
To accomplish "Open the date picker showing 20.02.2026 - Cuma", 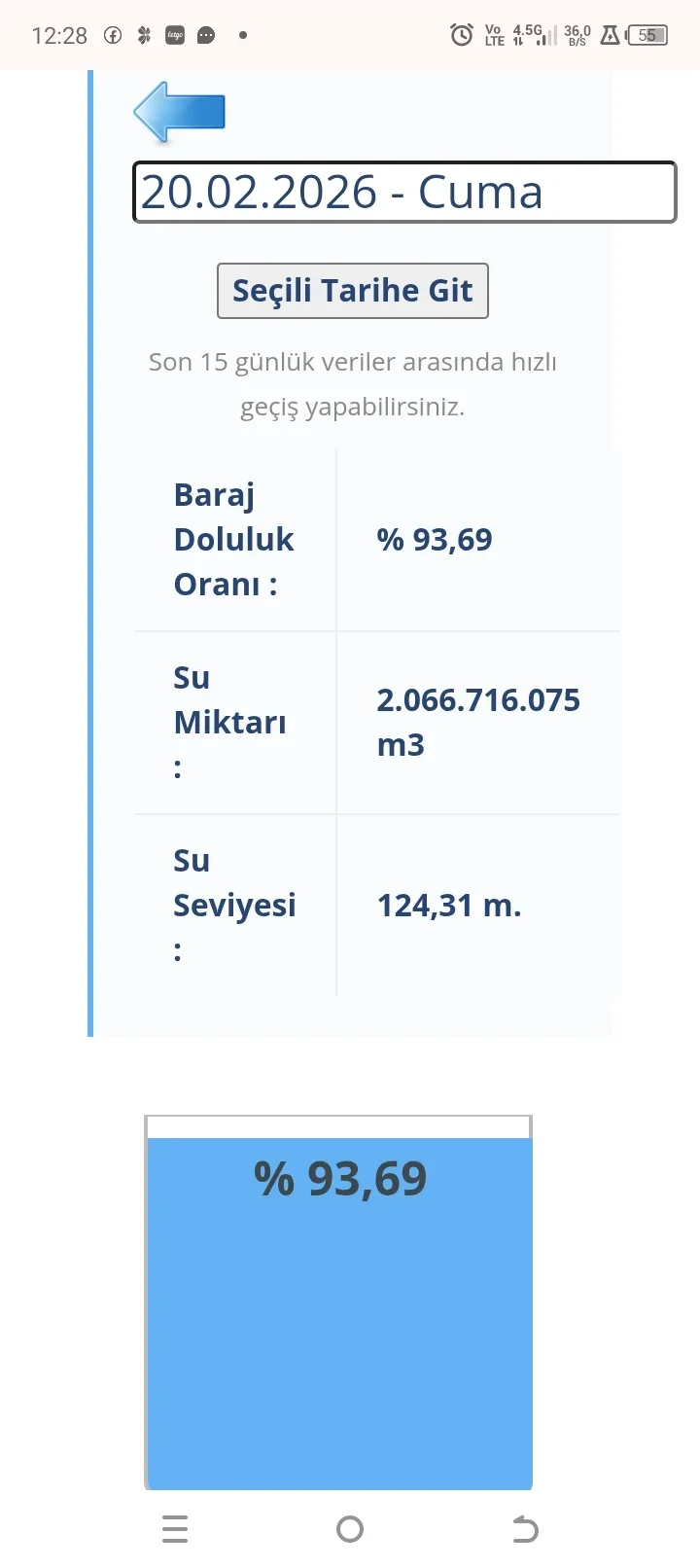I will 403,192.
